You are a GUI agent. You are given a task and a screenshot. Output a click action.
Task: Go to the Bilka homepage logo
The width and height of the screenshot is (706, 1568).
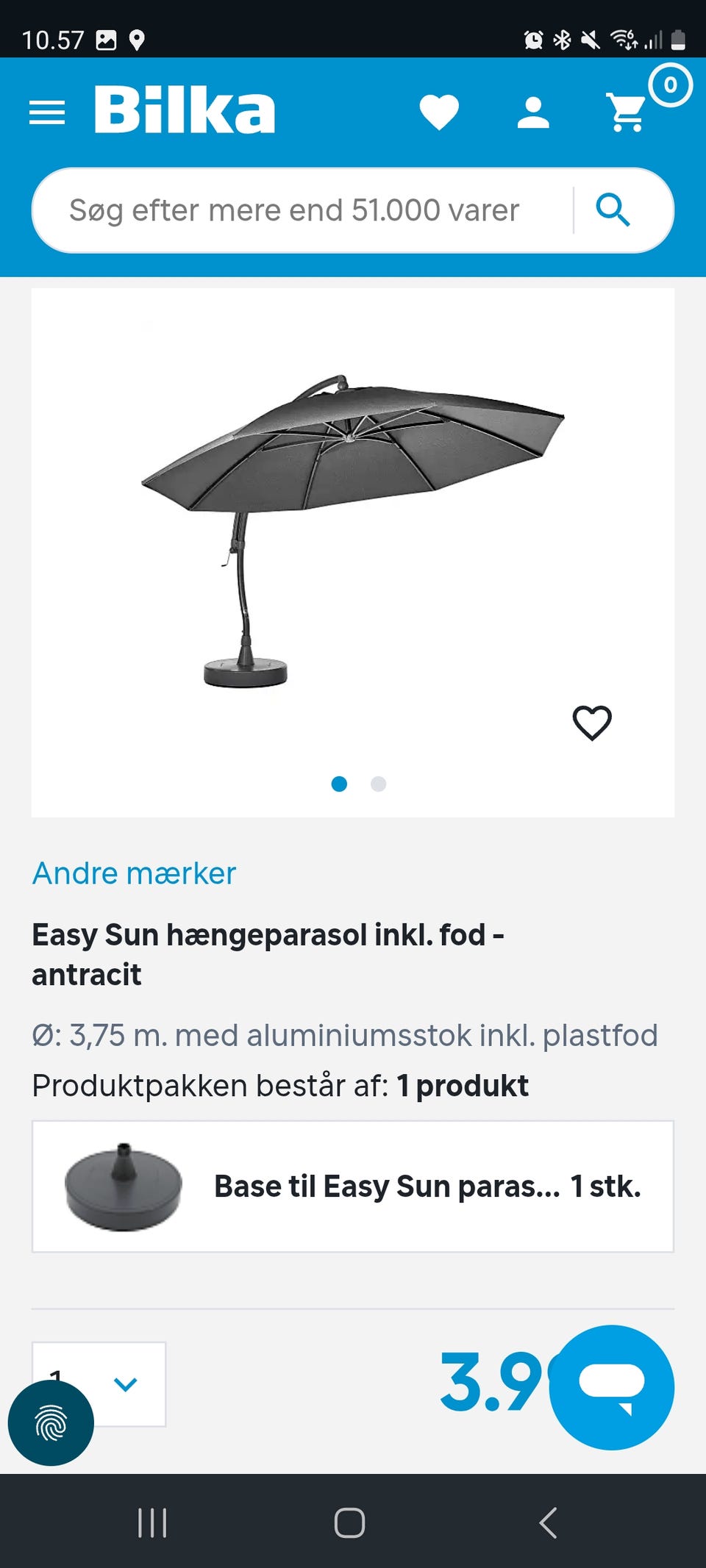click(185, 111)
